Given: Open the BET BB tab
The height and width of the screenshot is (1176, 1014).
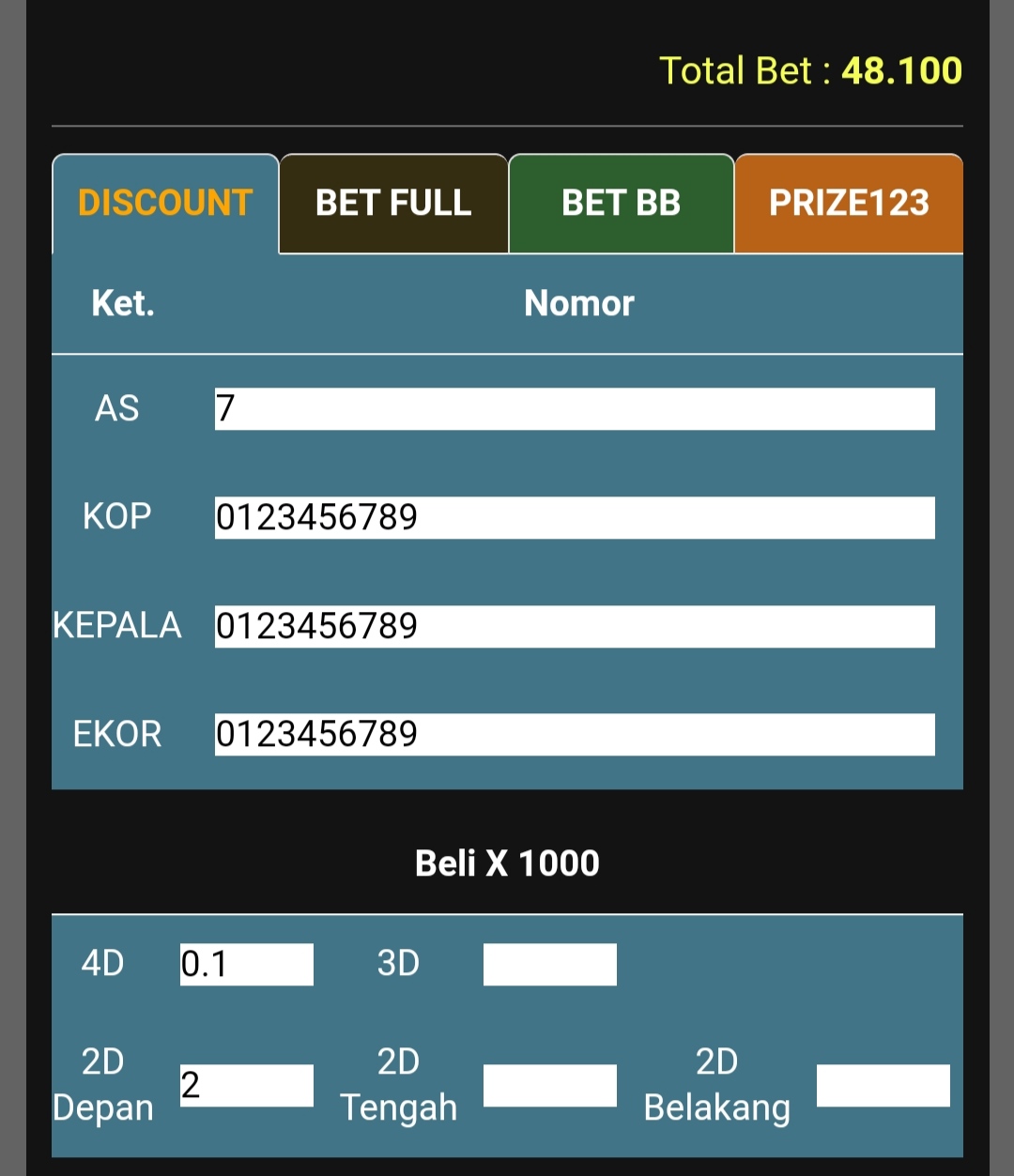Looking at the screenshot, I should [x=621, y=204].
